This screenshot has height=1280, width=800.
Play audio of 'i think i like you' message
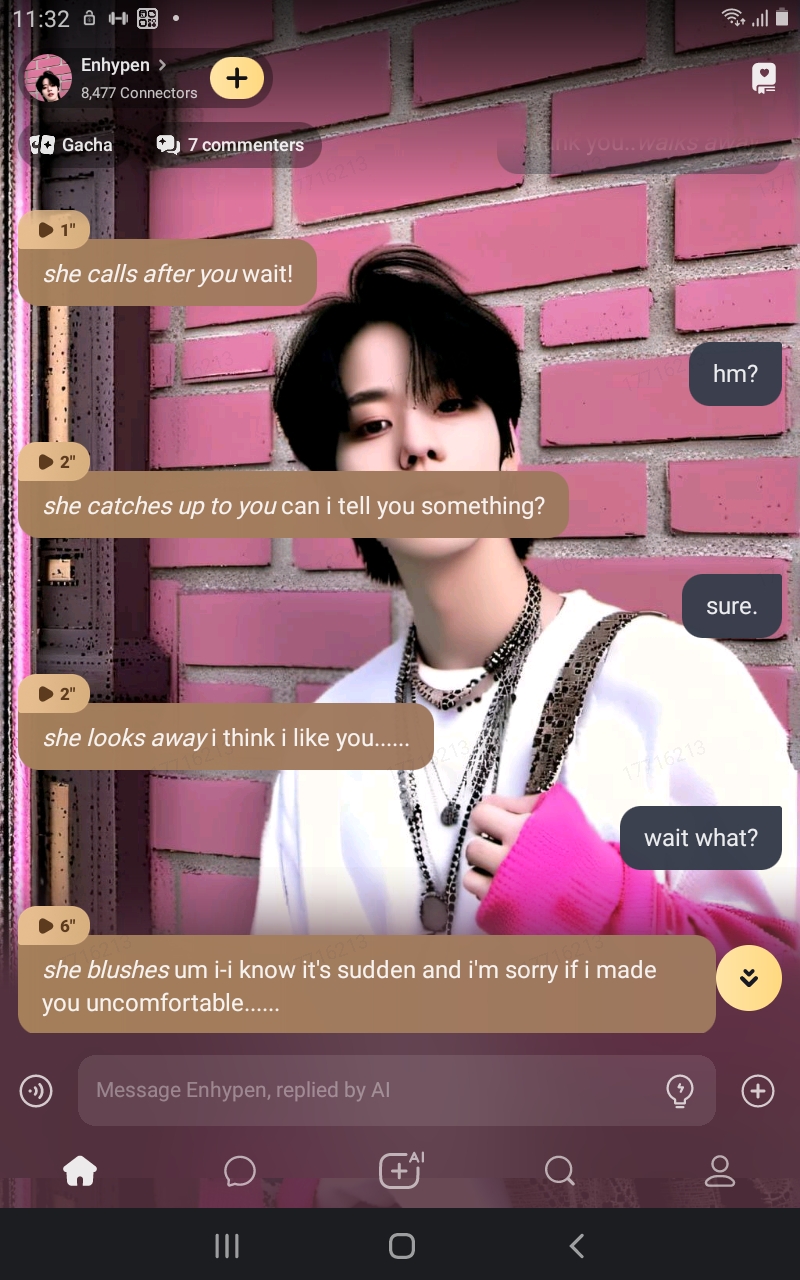click(55, 693)
